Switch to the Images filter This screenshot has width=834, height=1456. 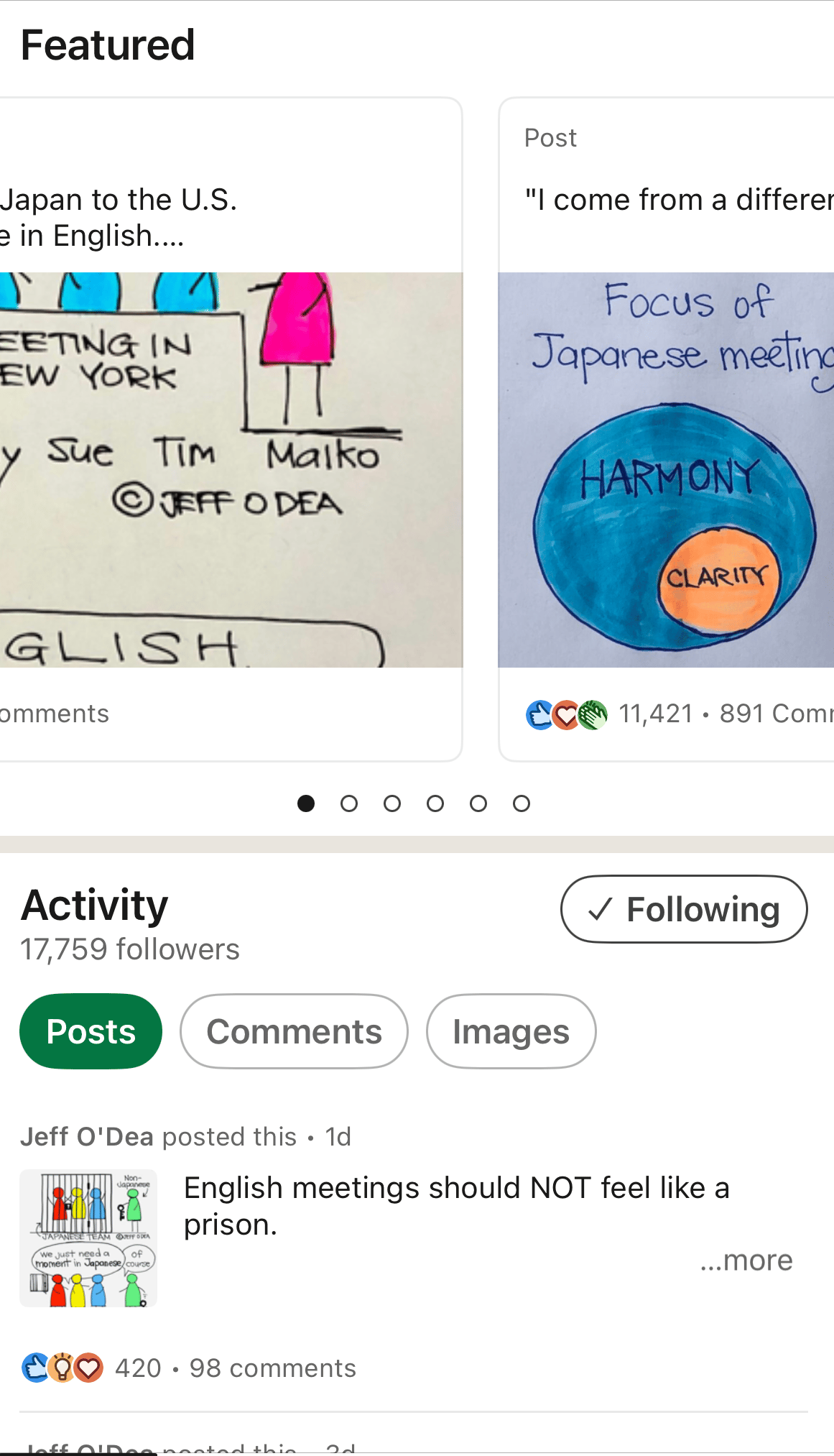click(511, 1031)
